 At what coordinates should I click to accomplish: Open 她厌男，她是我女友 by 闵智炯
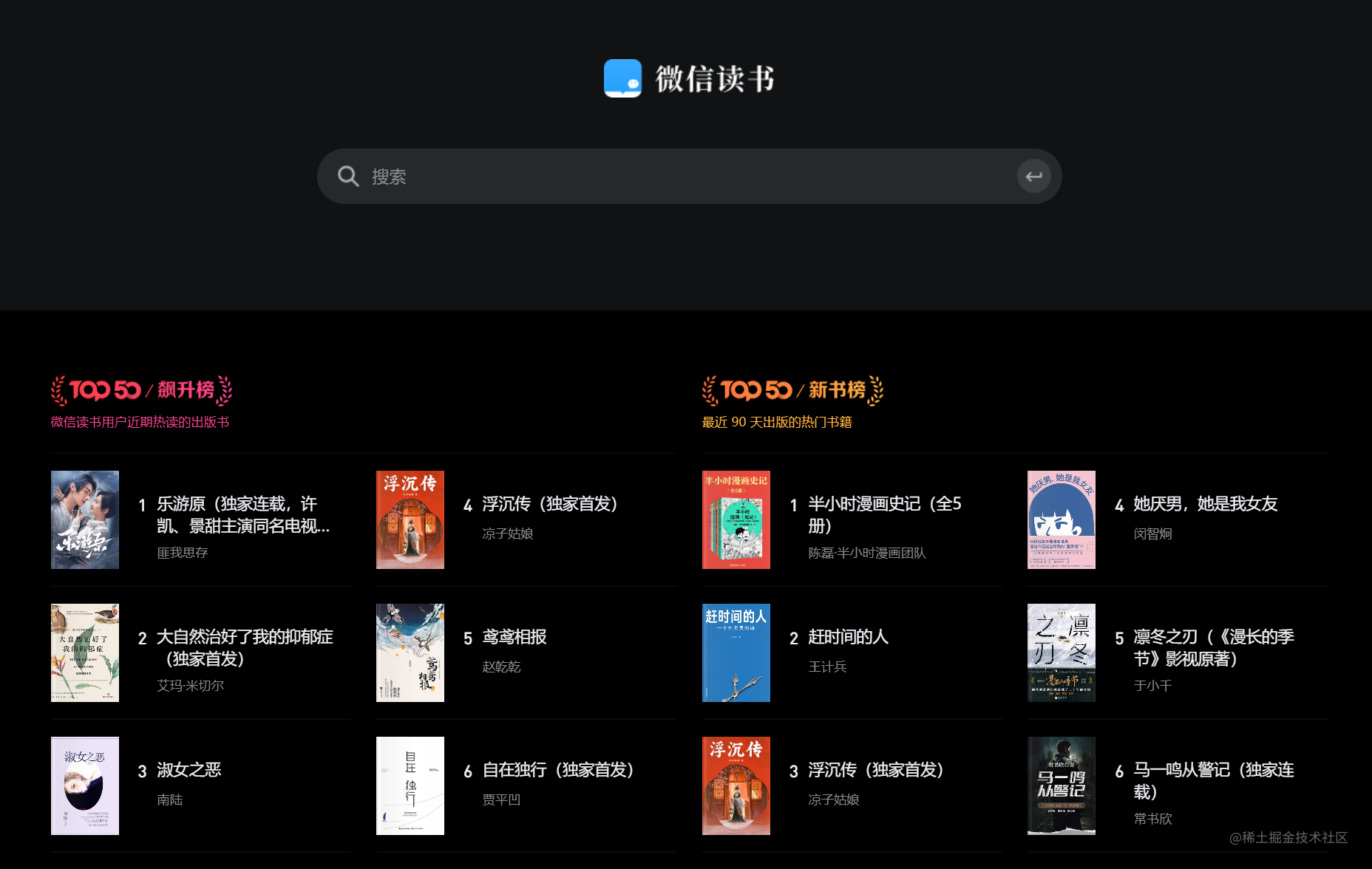click(1205, 504)
